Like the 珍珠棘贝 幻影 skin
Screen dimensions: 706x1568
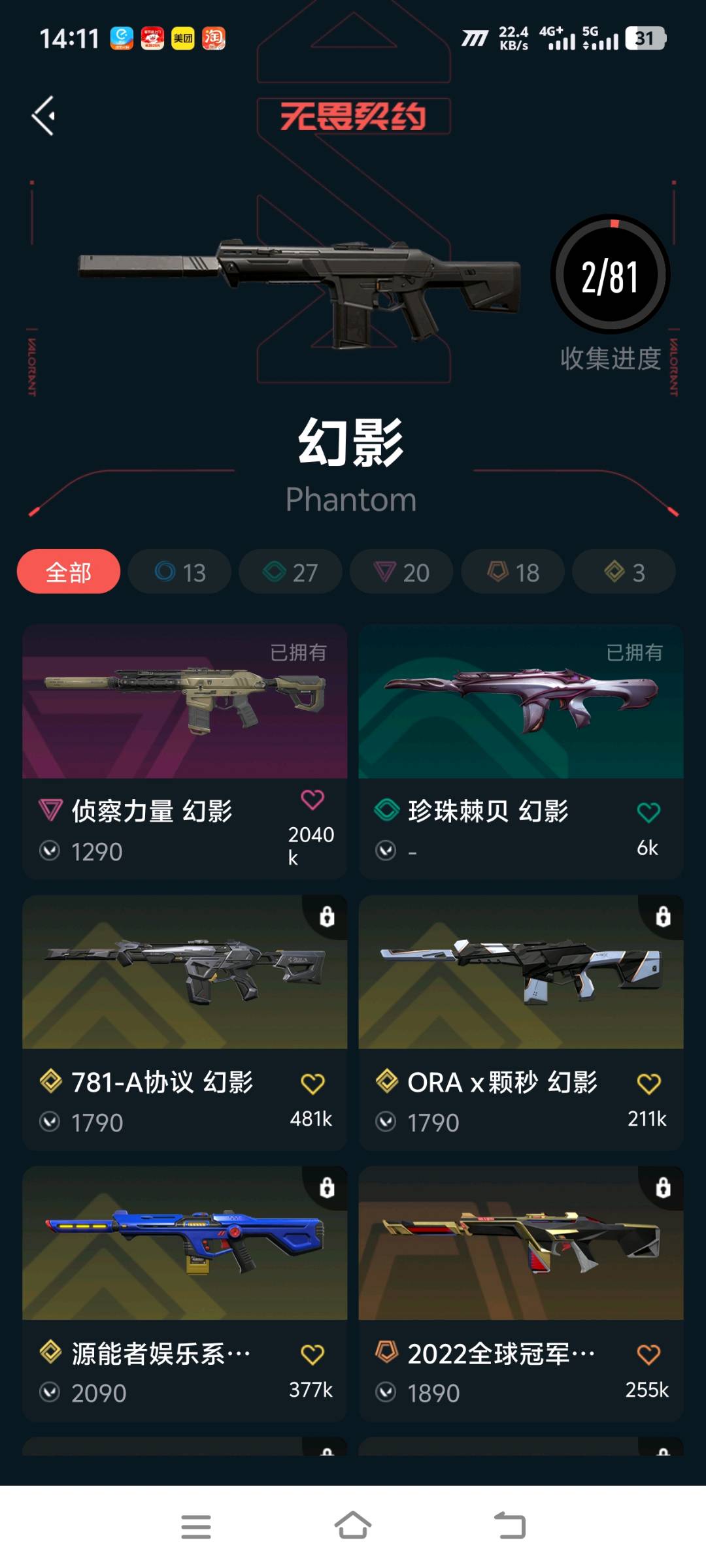pos(648,813)
